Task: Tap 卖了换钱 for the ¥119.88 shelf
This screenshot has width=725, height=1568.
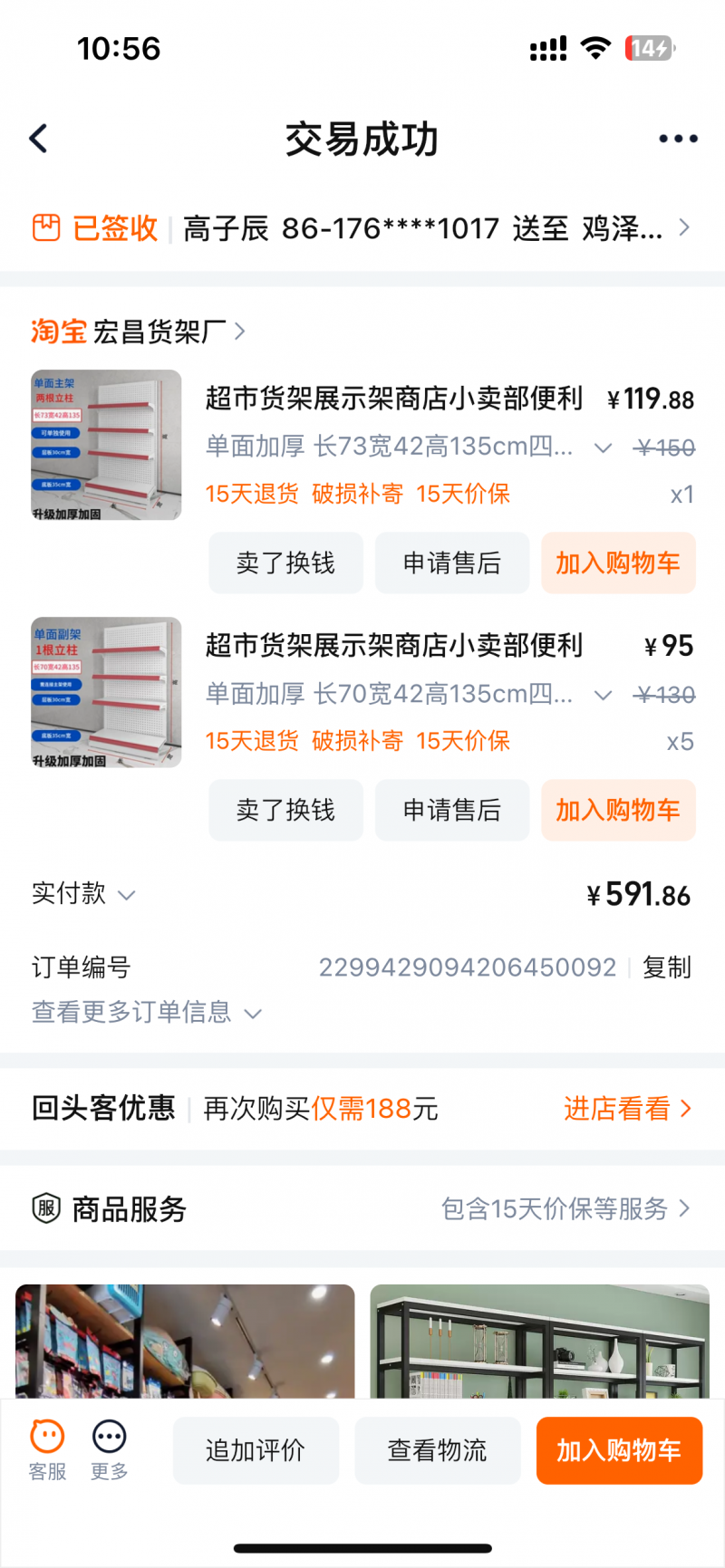Action: pyautogui.click(x=285, y=563)
